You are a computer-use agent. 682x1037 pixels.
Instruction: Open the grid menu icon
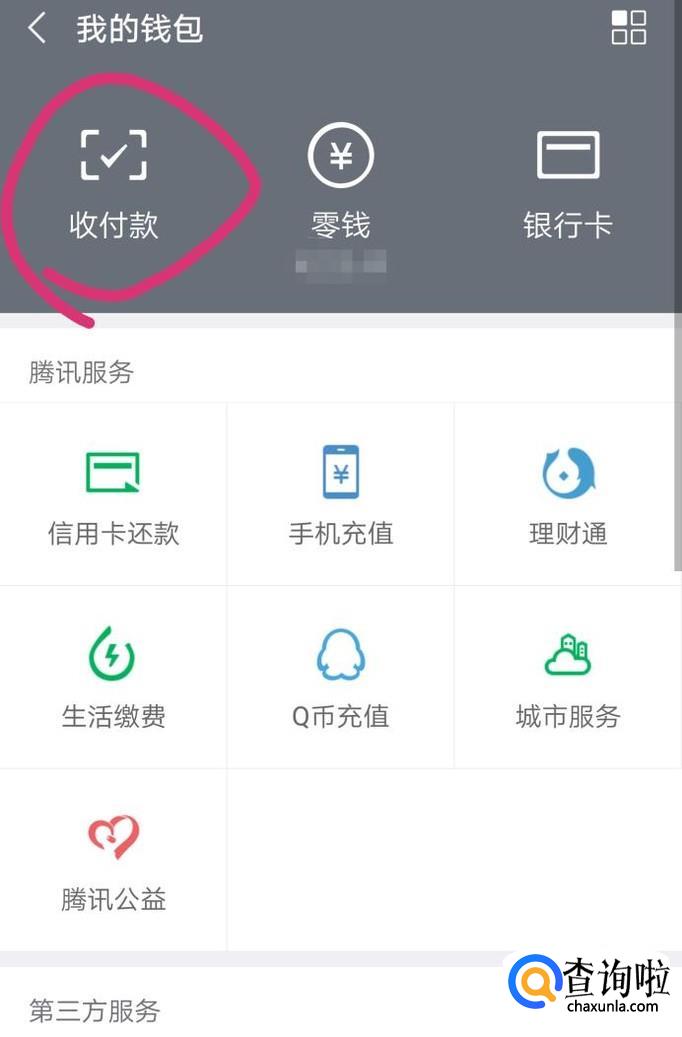tap(628, 28)
